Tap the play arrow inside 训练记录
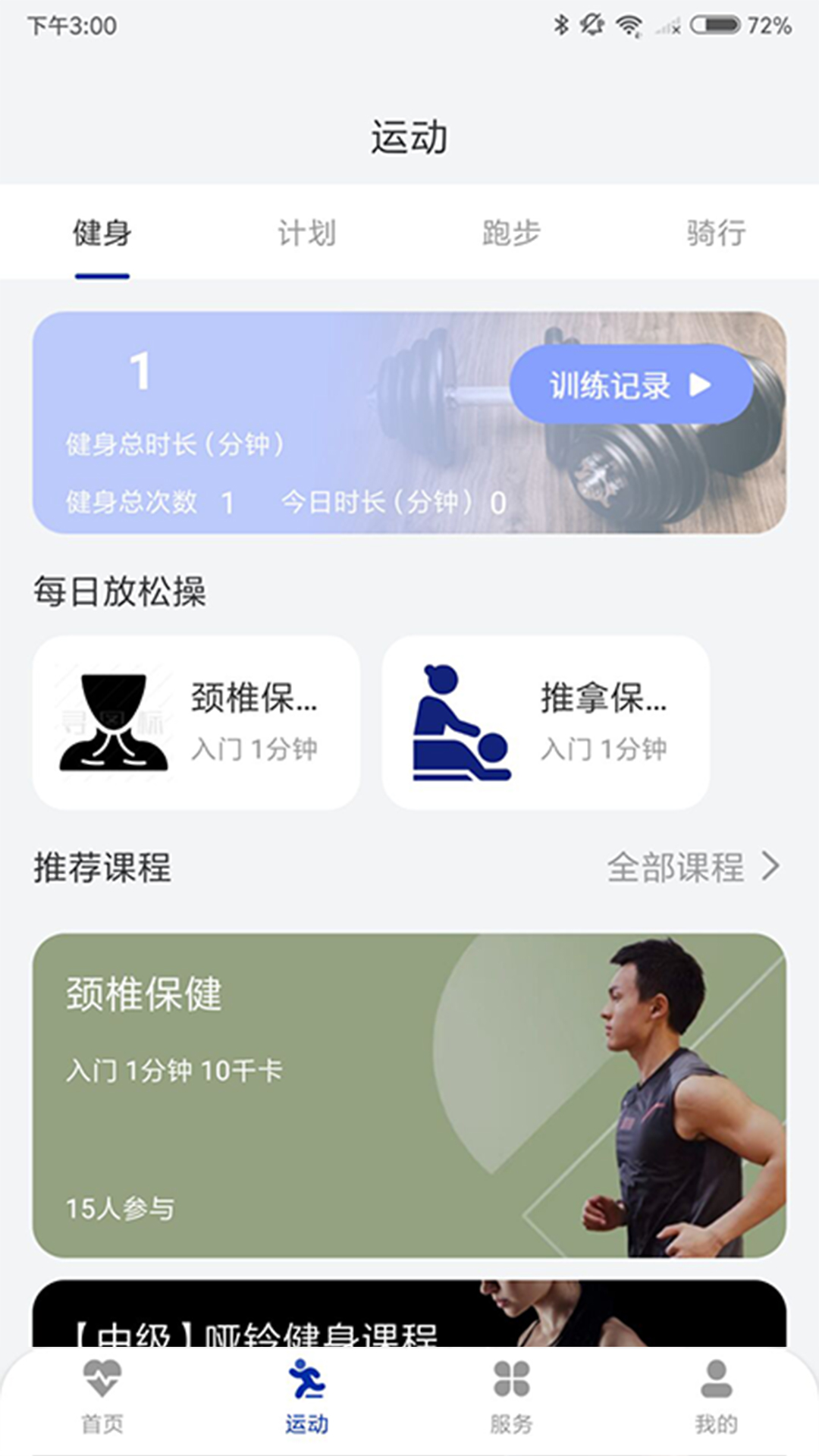The height and width of the screenshot is (1456, 819). coord(701,384)
